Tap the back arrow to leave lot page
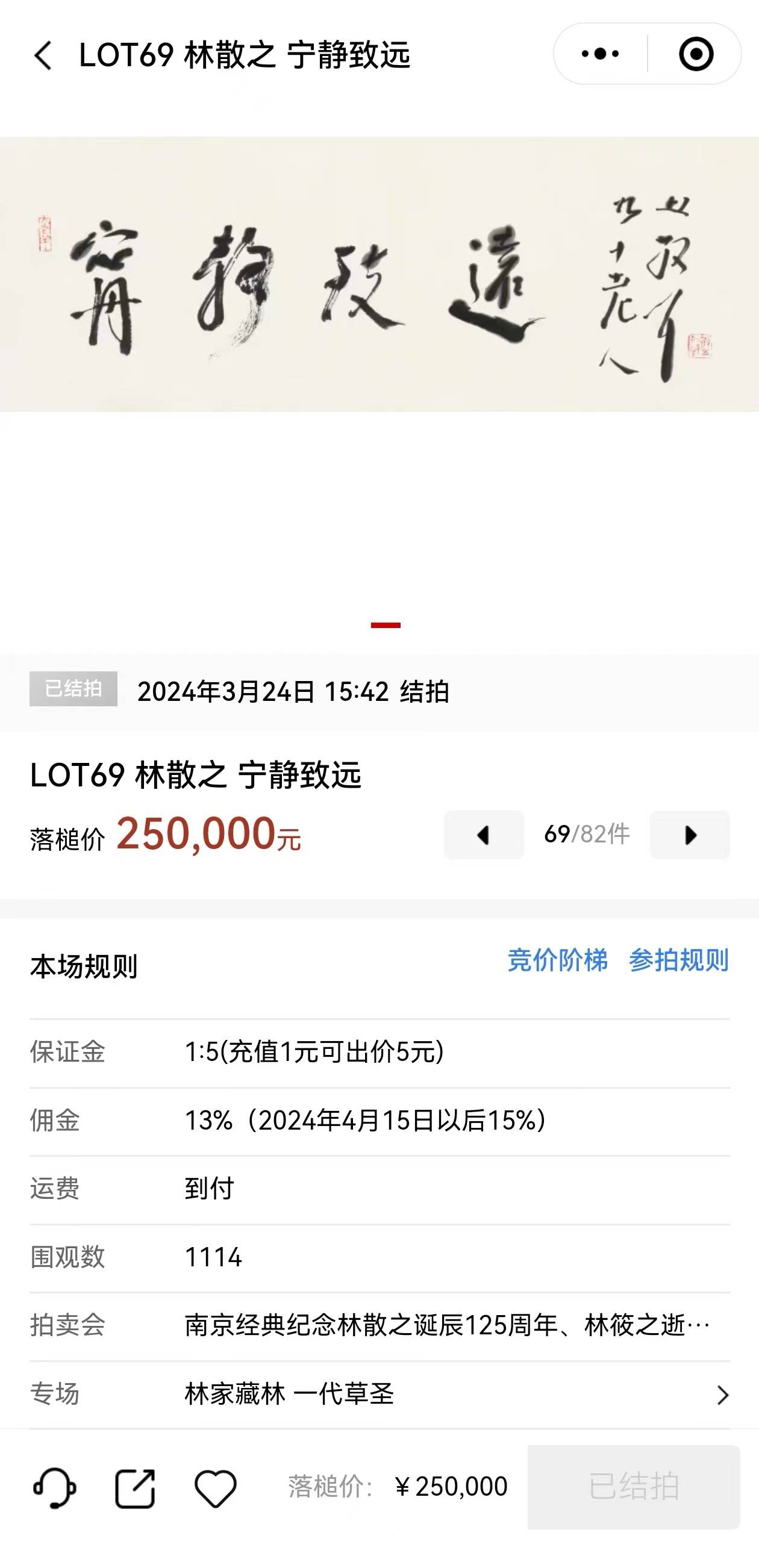This screenshot has width=759, height=1568. click(42, 55)
